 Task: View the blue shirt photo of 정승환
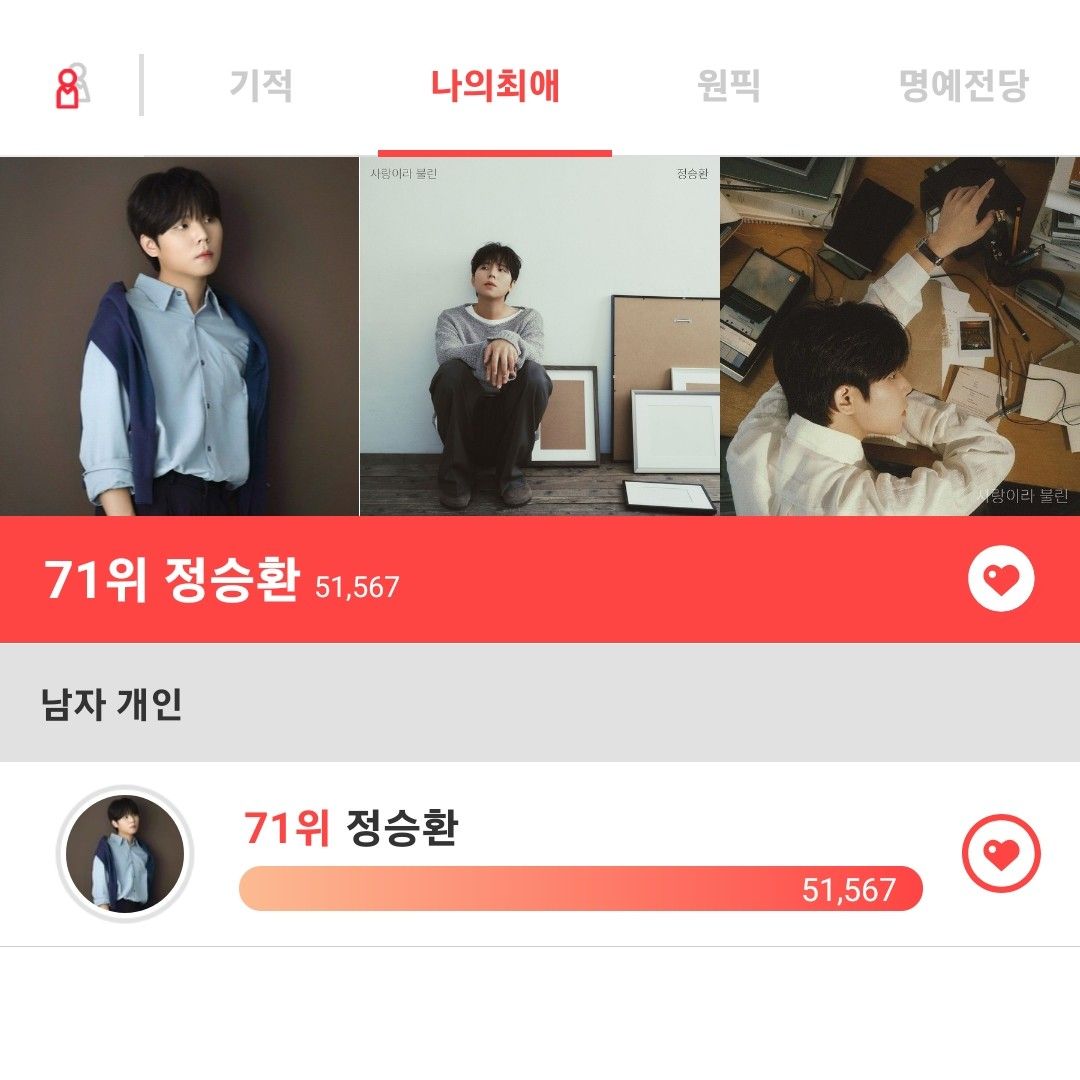point(179,336)
